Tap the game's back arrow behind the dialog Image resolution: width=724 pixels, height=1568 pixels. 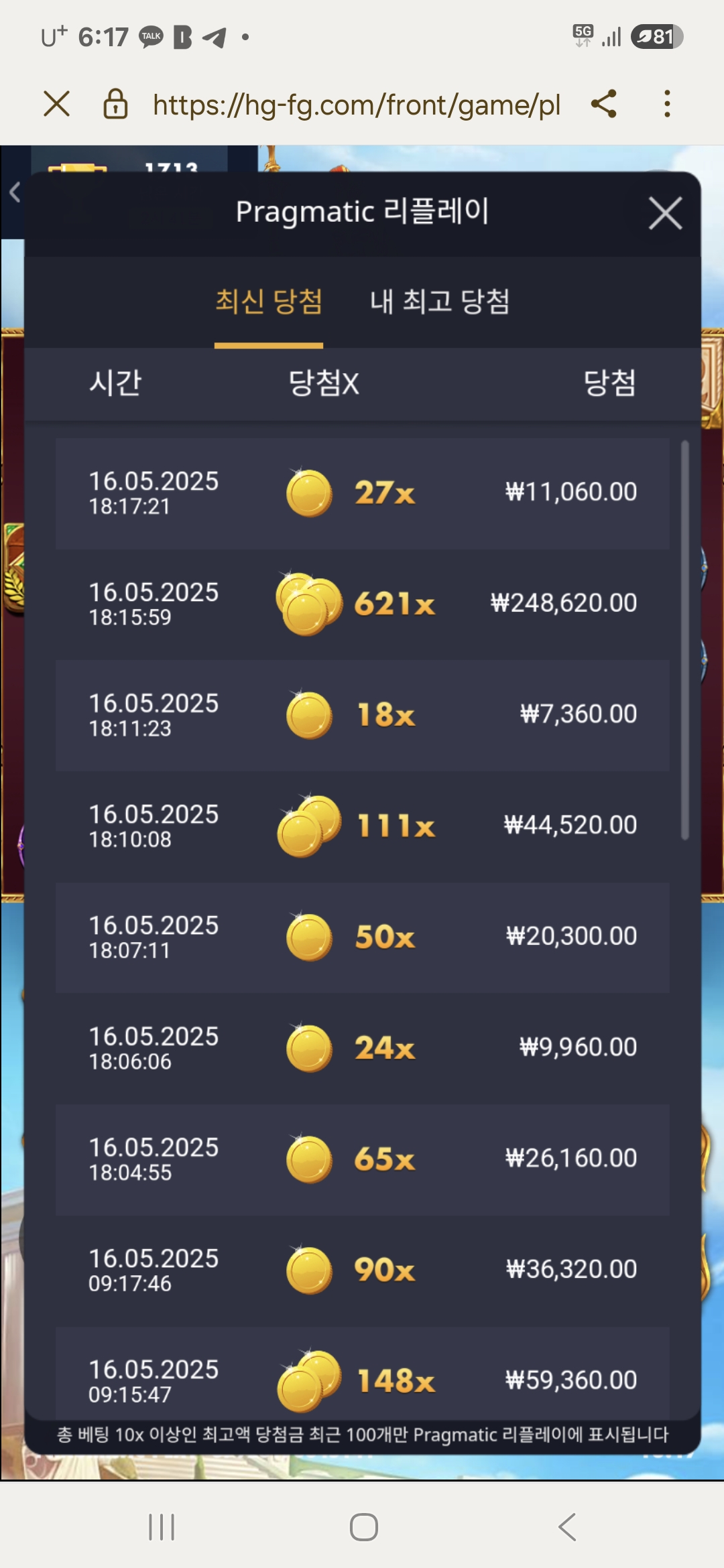(x=14, y=193)
